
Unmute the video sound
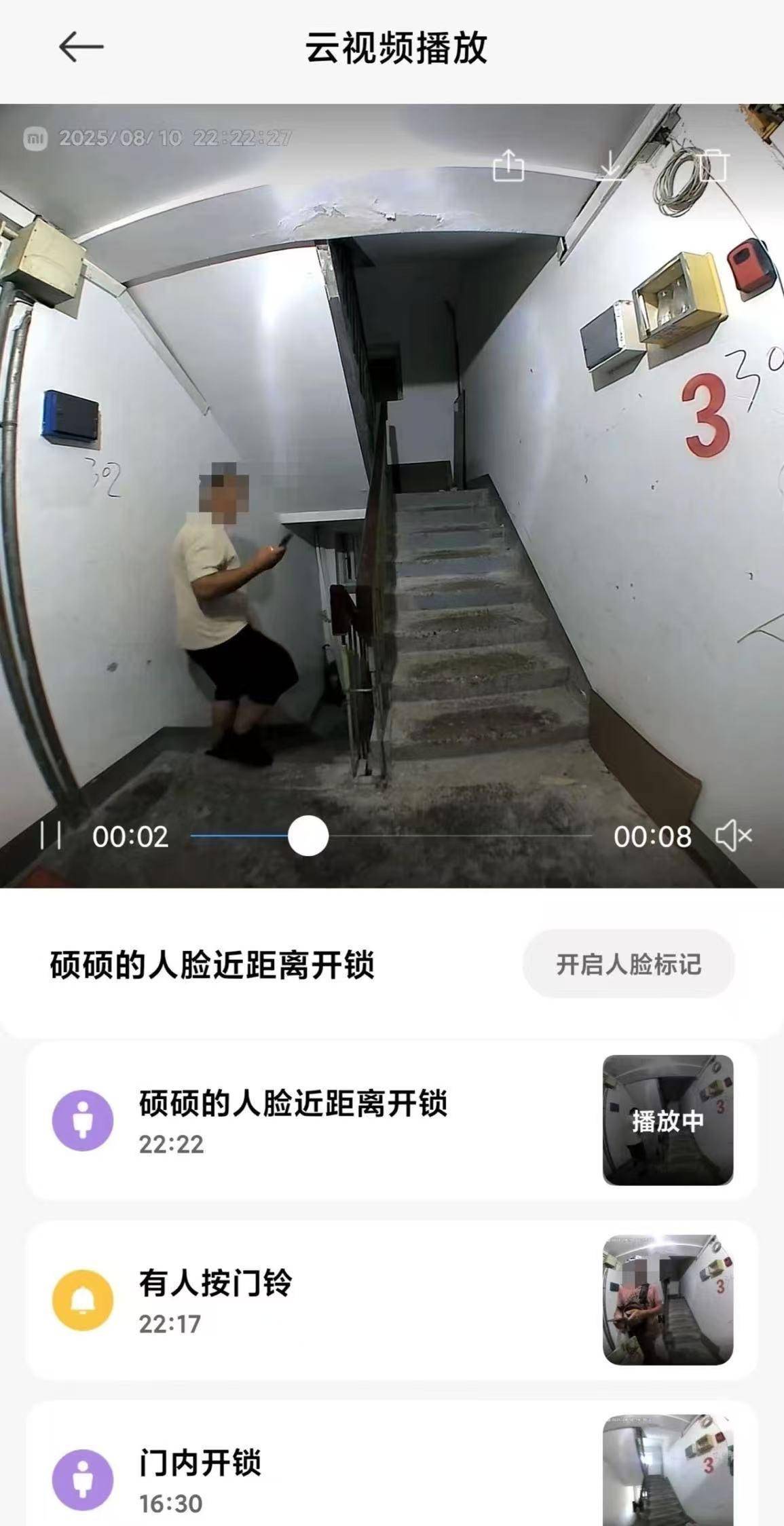[x=734, y=836]
